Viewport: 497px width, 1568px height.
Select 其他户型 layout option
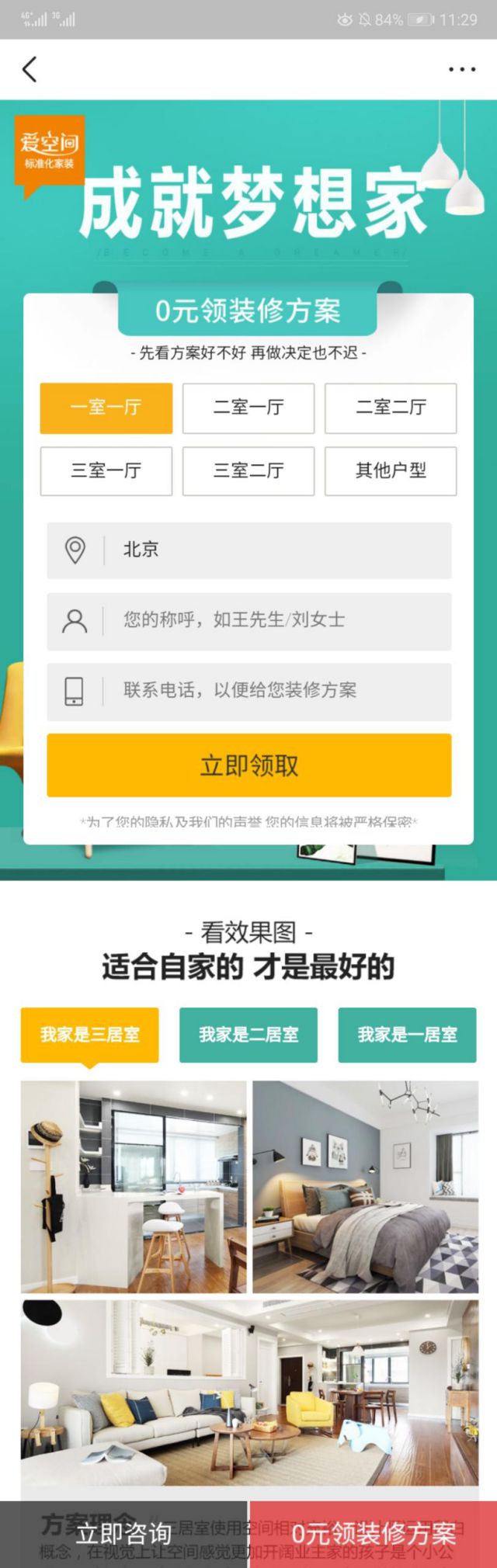pos(391,470)
